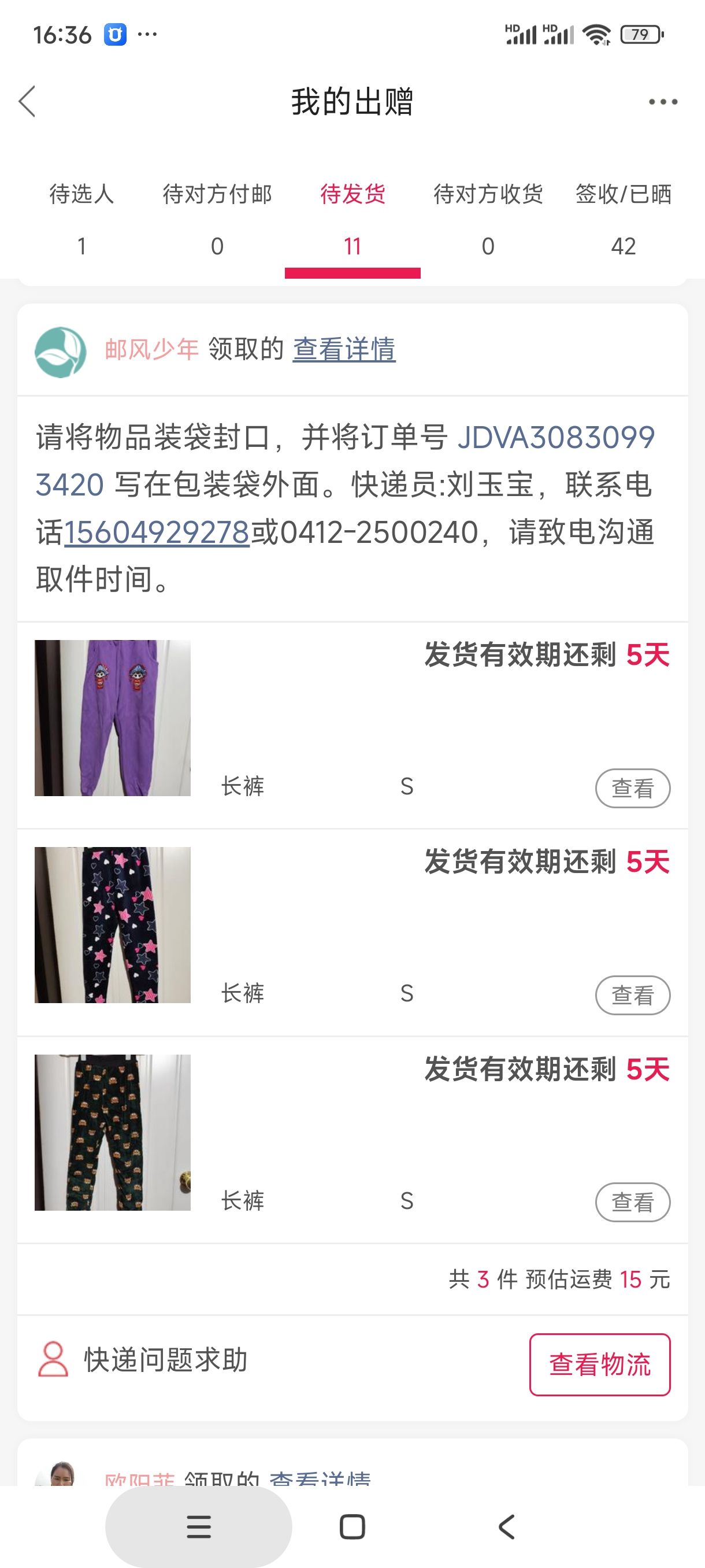The height and width of the screenshot is (1568, 705).
Task: Select the 待发货 tab
Action: point(353,219)
